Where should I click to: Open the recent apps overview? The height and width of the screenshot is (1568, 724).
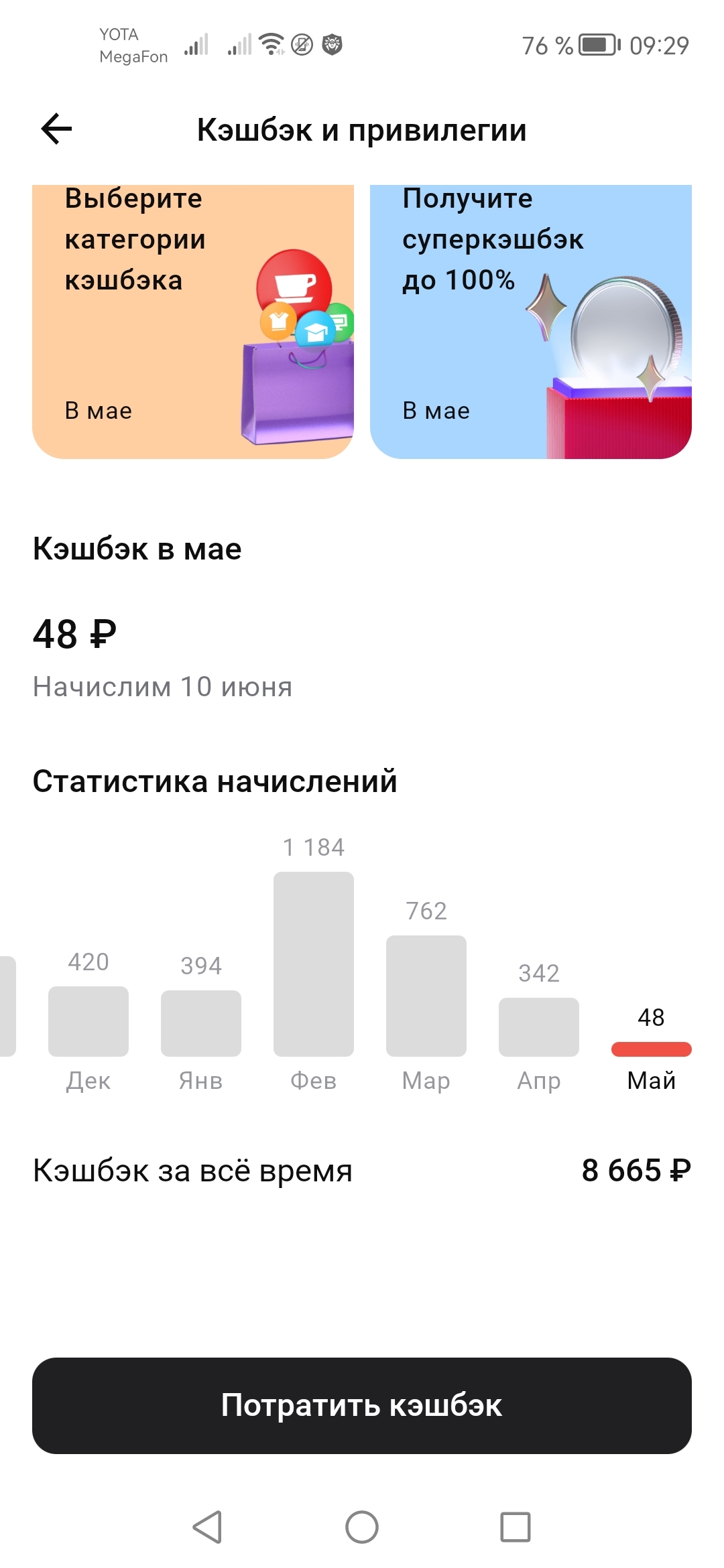click(x=515, y=1527)
